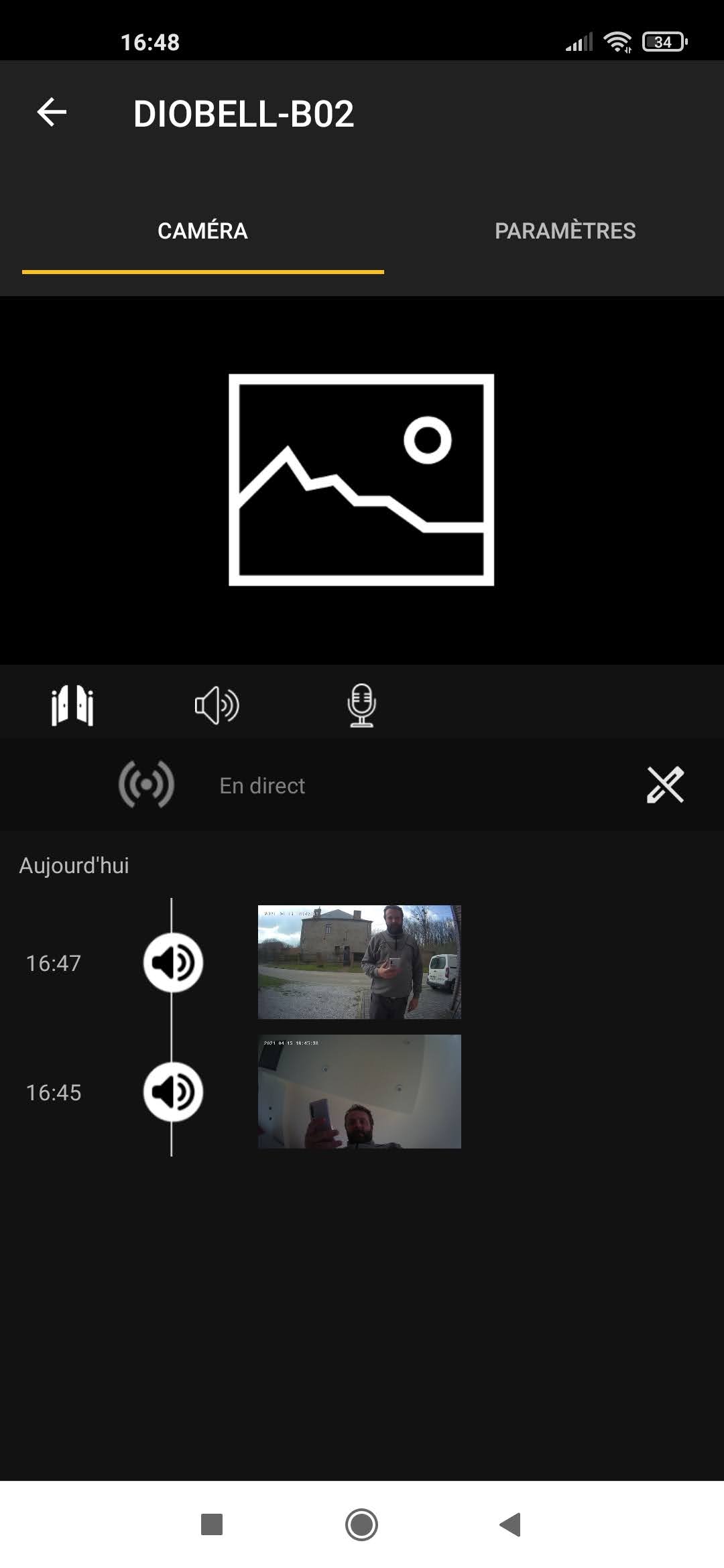
Task: Switch to the PARAMÈTRES tab
Action: (565, 231)
